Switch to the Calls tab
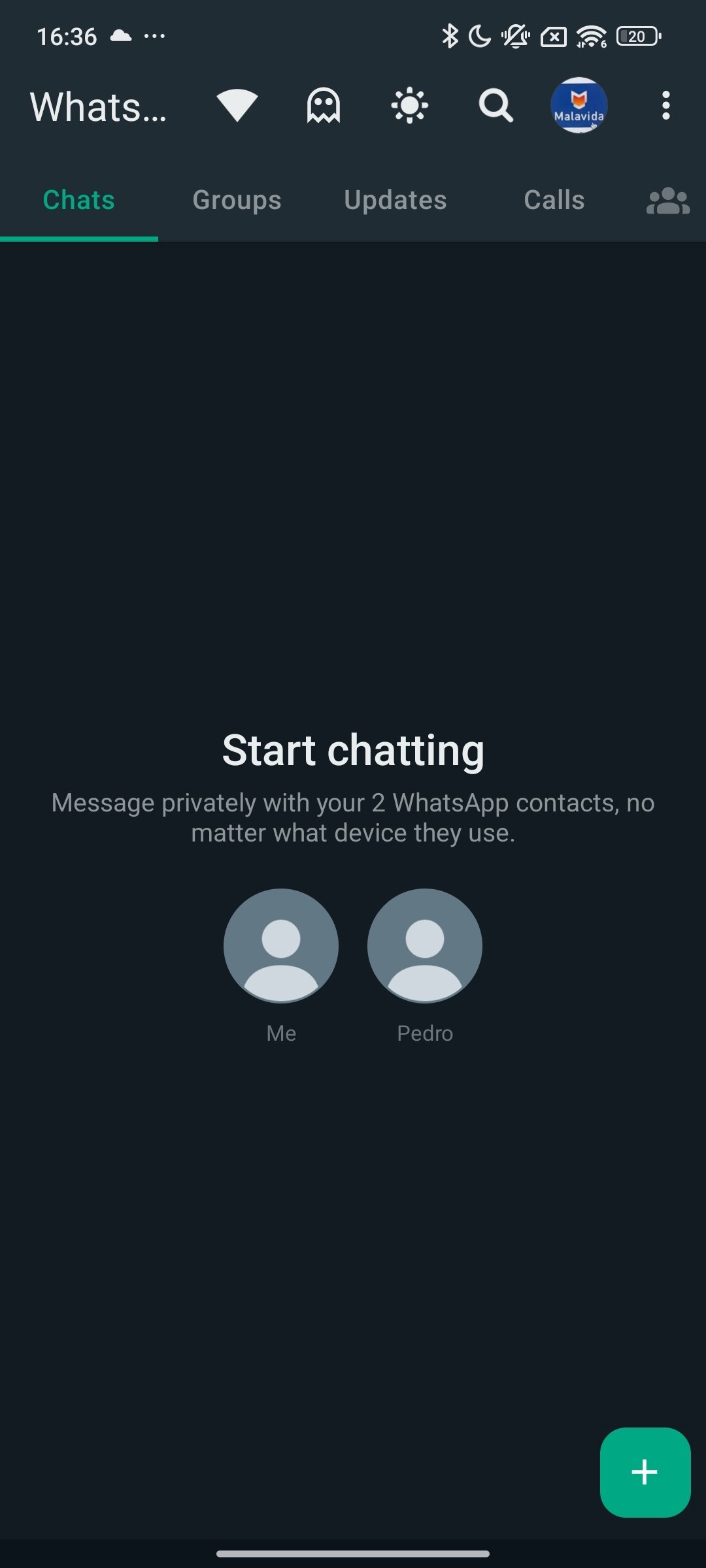Screen dimensions: 706x1568 (554, 200)
